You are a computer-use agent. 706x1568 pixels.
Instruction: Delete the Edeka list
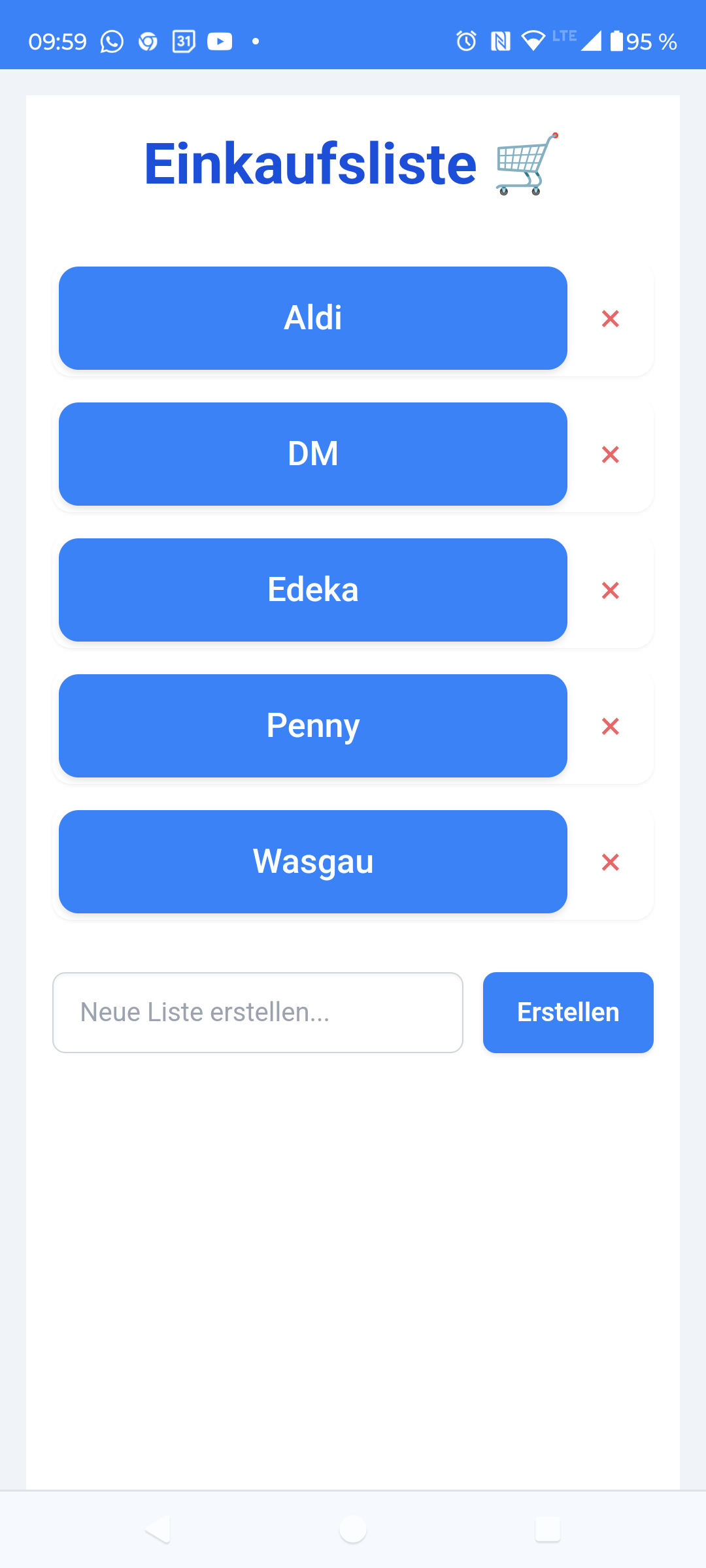click(610, 591)
